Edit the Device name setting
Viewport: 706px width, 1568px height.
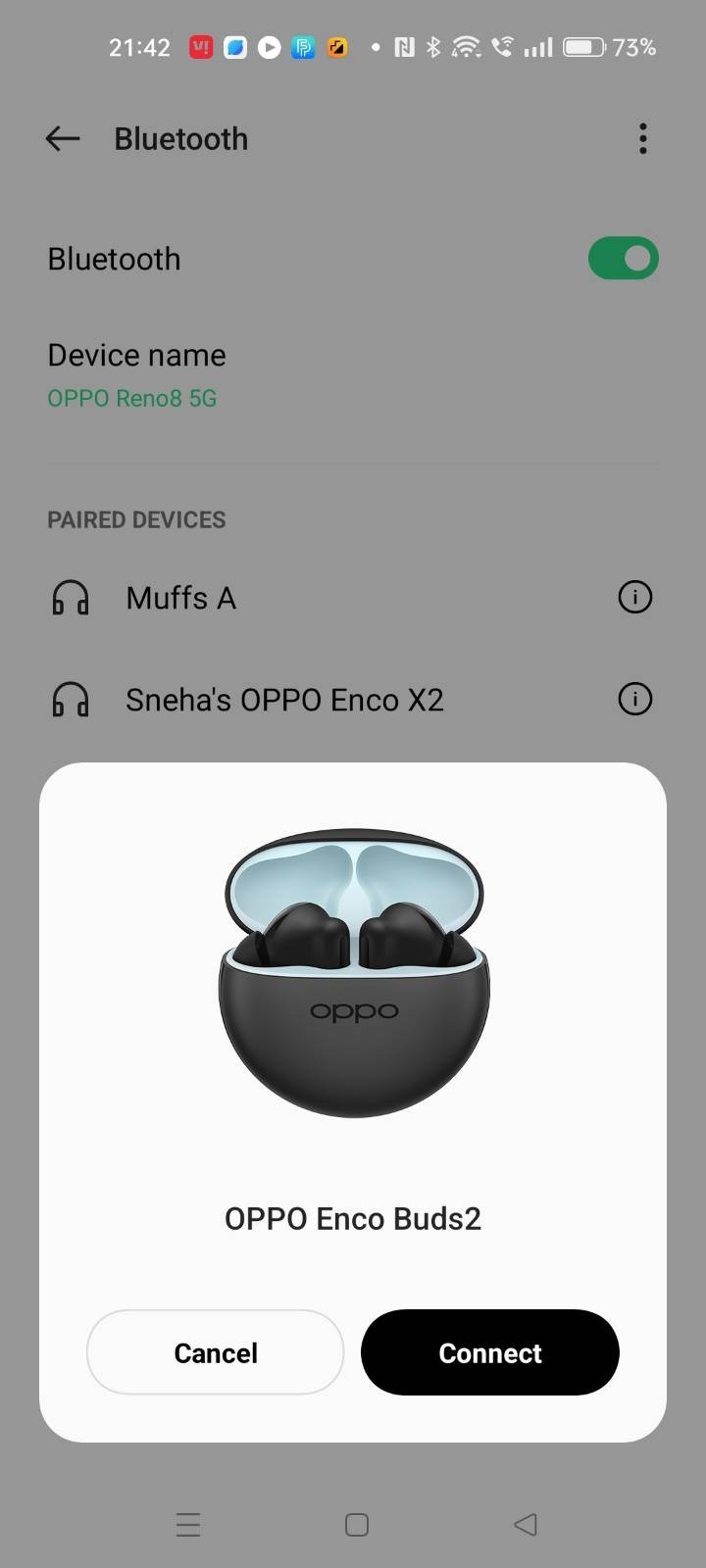point(137,374)
